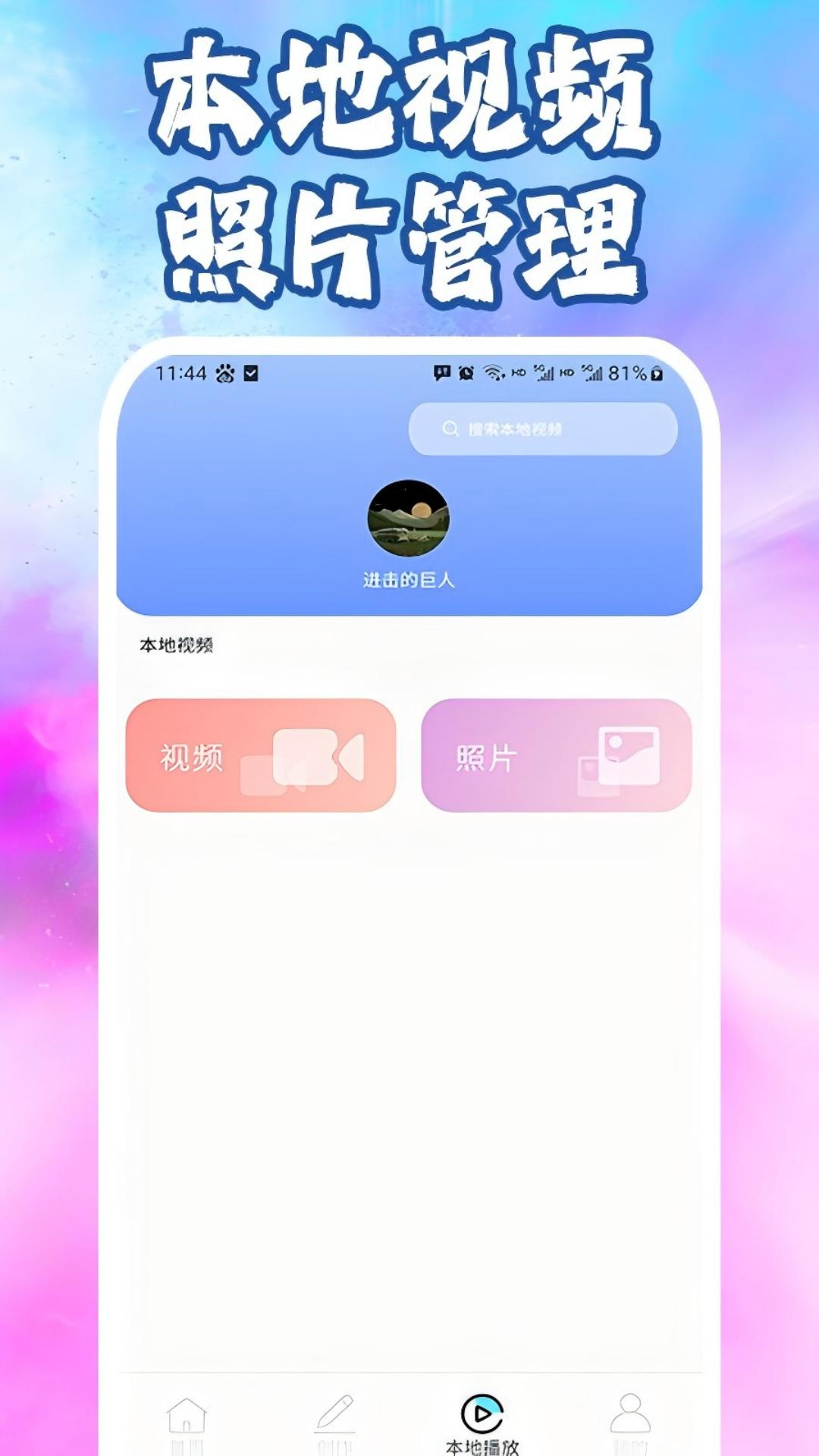Click the messaging notification icon

click(444, 372)
